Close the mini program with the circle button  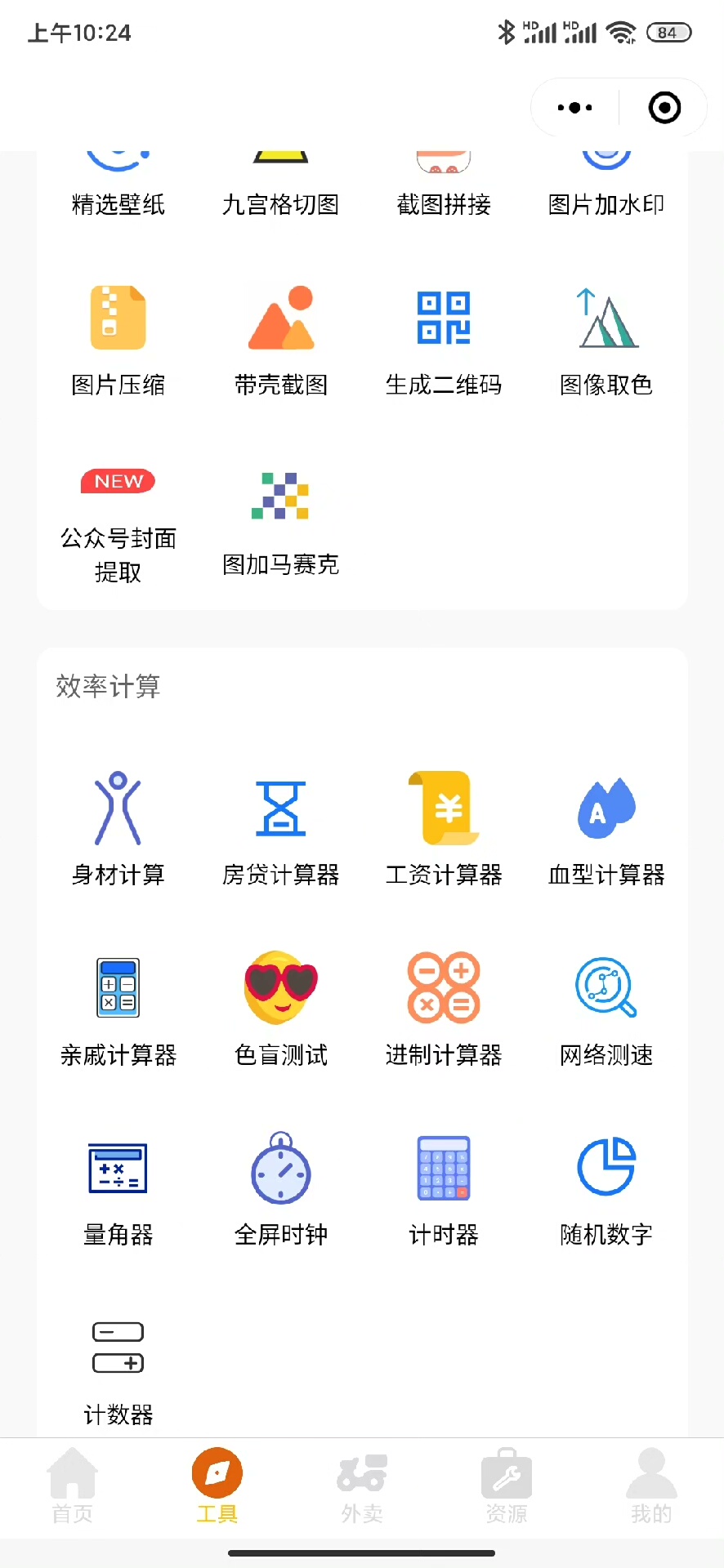coord(664,108)
